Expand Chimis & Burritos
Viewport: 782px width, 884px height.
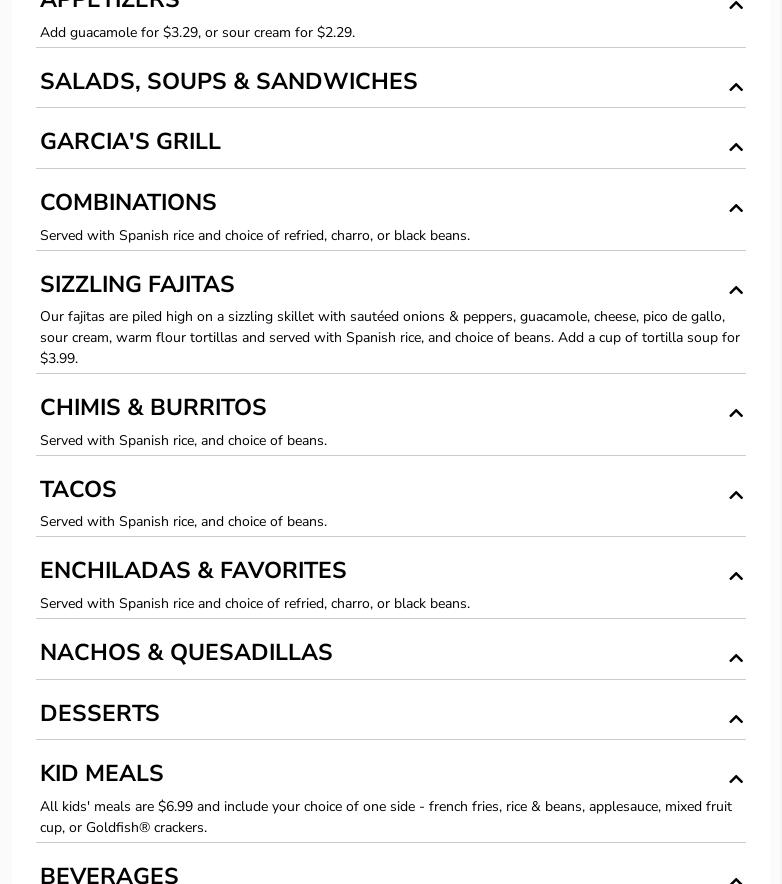click(735, 413)
